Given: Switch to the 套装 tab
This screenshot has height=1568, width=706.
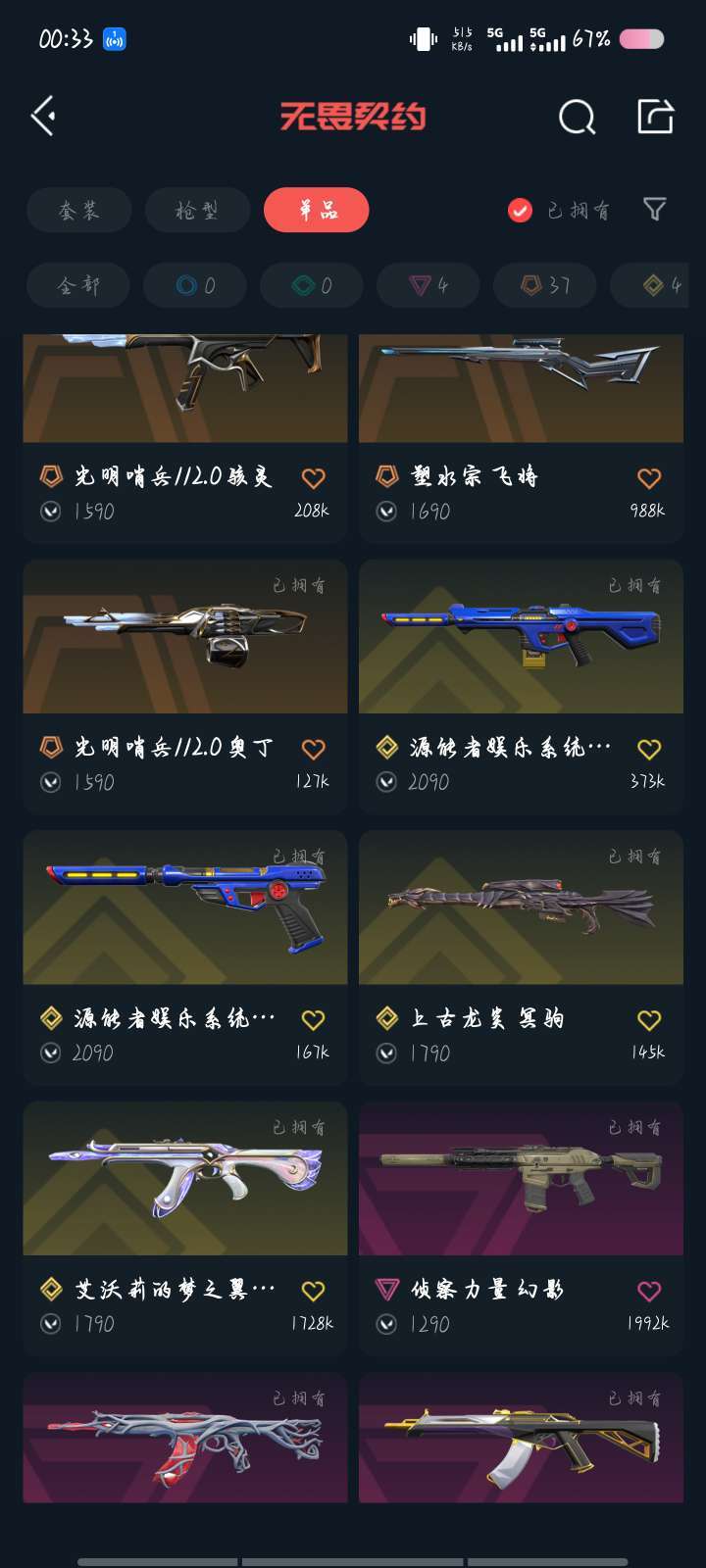Looking at the screenshot, I should click(x=79, y=210).
